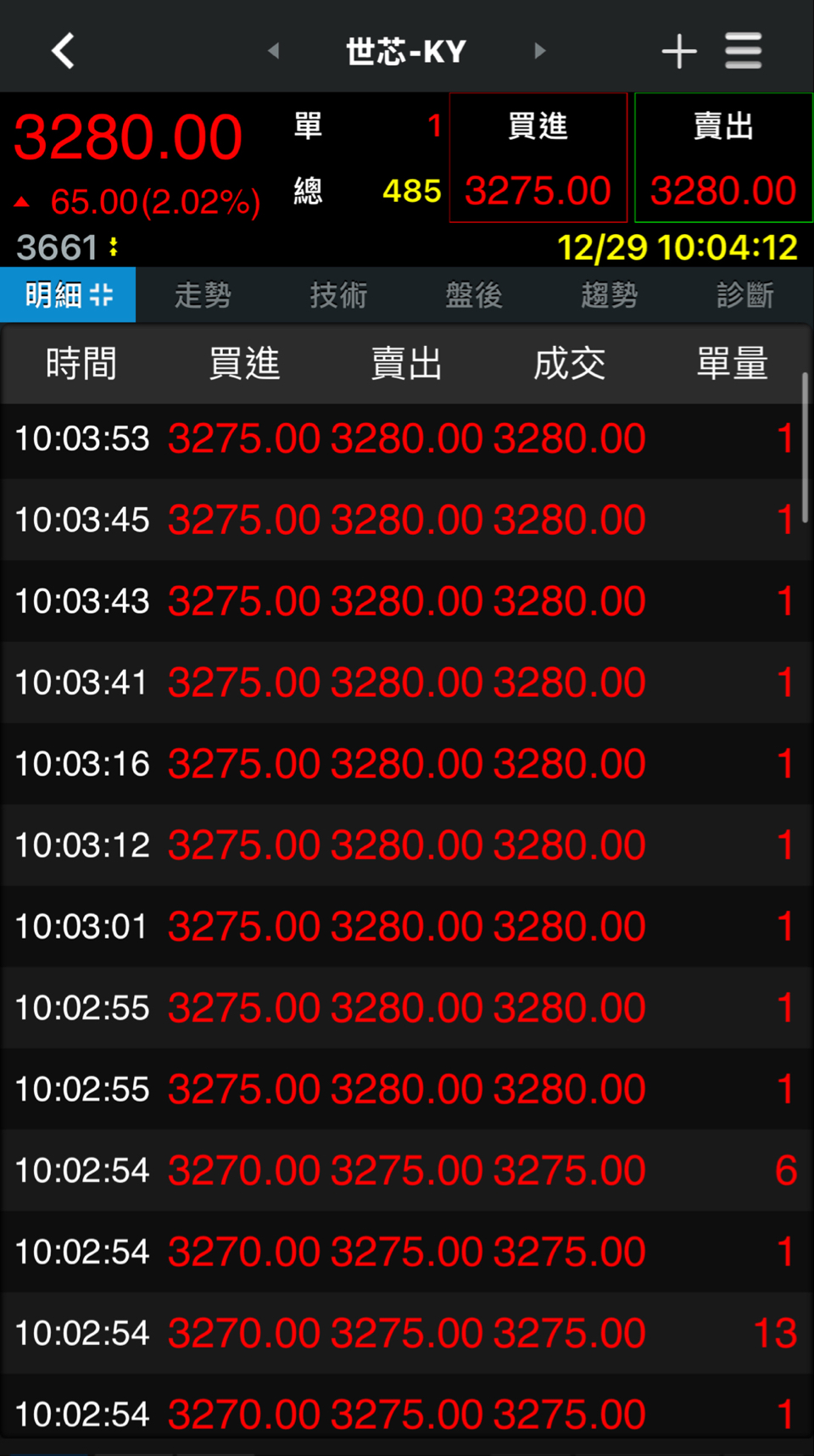Go back using the top-left arrow

click(64, 52)
